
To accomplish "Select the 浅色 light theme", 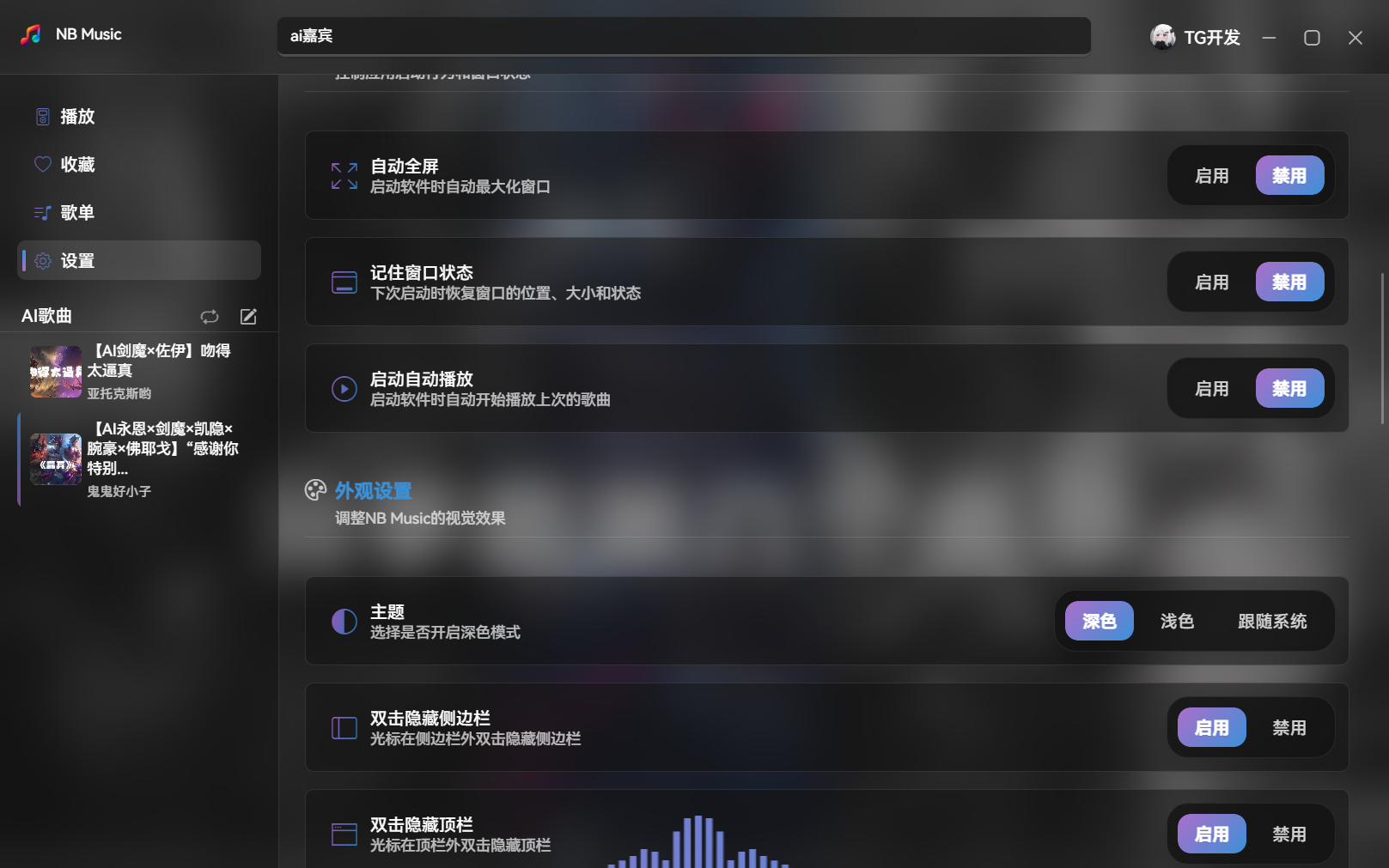I will click(1177, 622).
